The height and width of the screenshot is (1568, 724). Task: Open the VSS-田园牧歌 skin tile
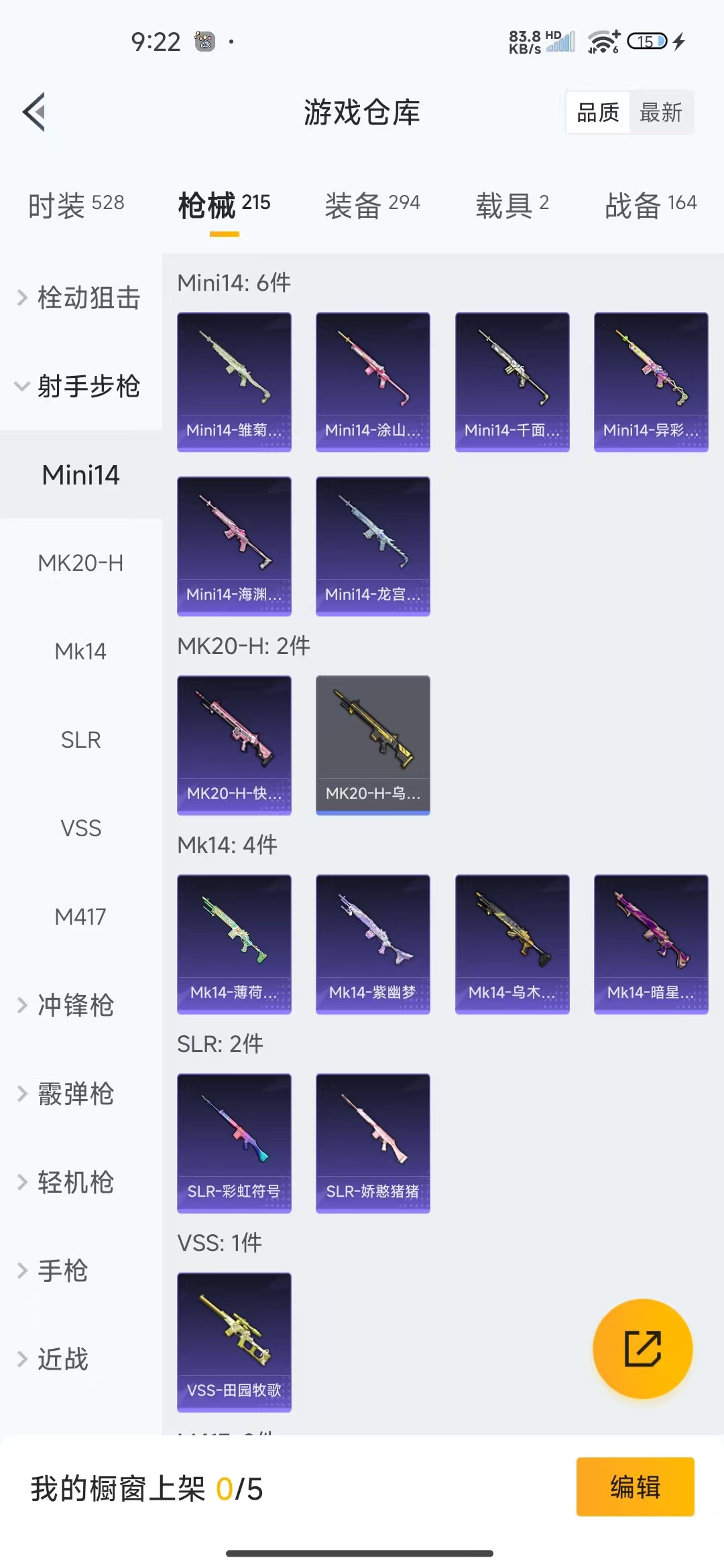(234, 1342)
